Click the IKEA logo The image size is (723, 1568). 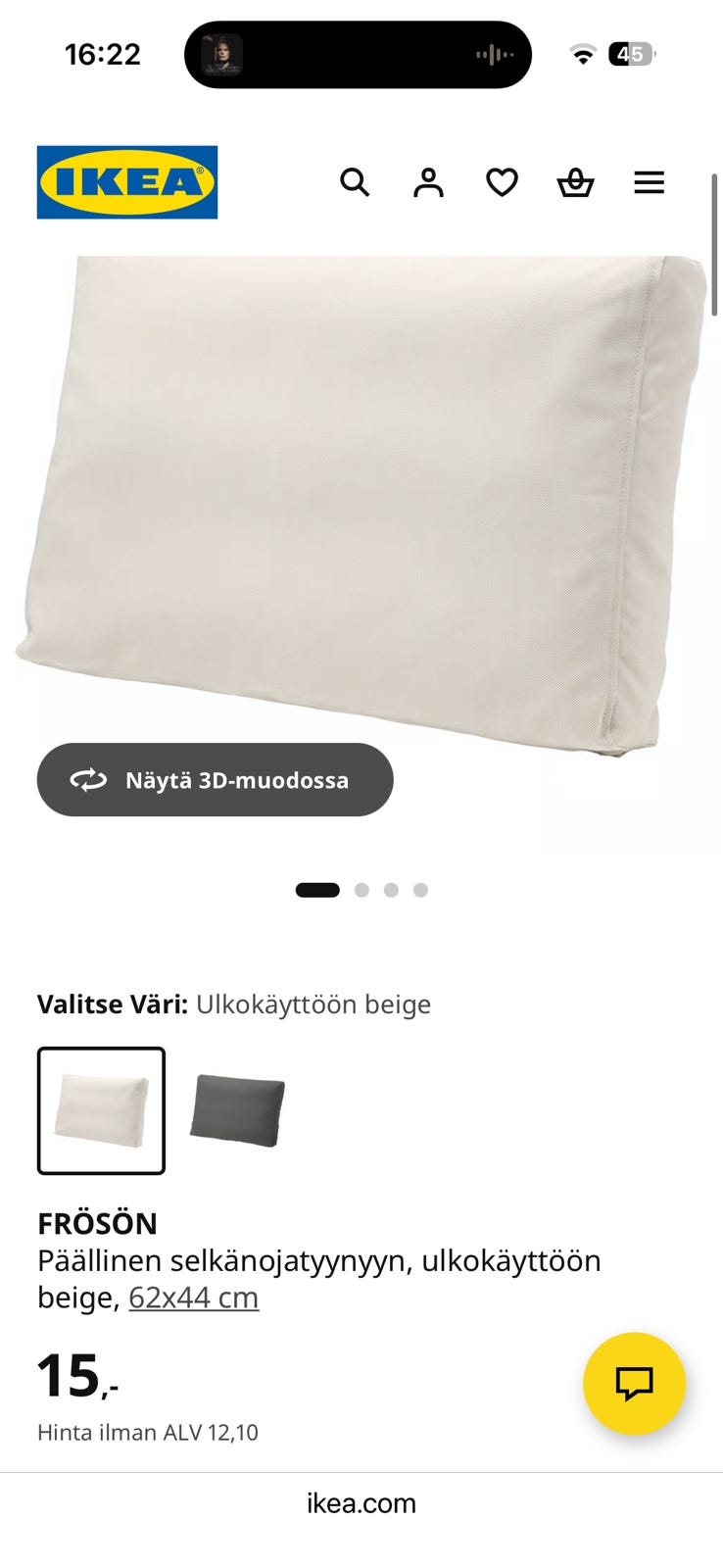pyautogui.click(x=126, y=182)
